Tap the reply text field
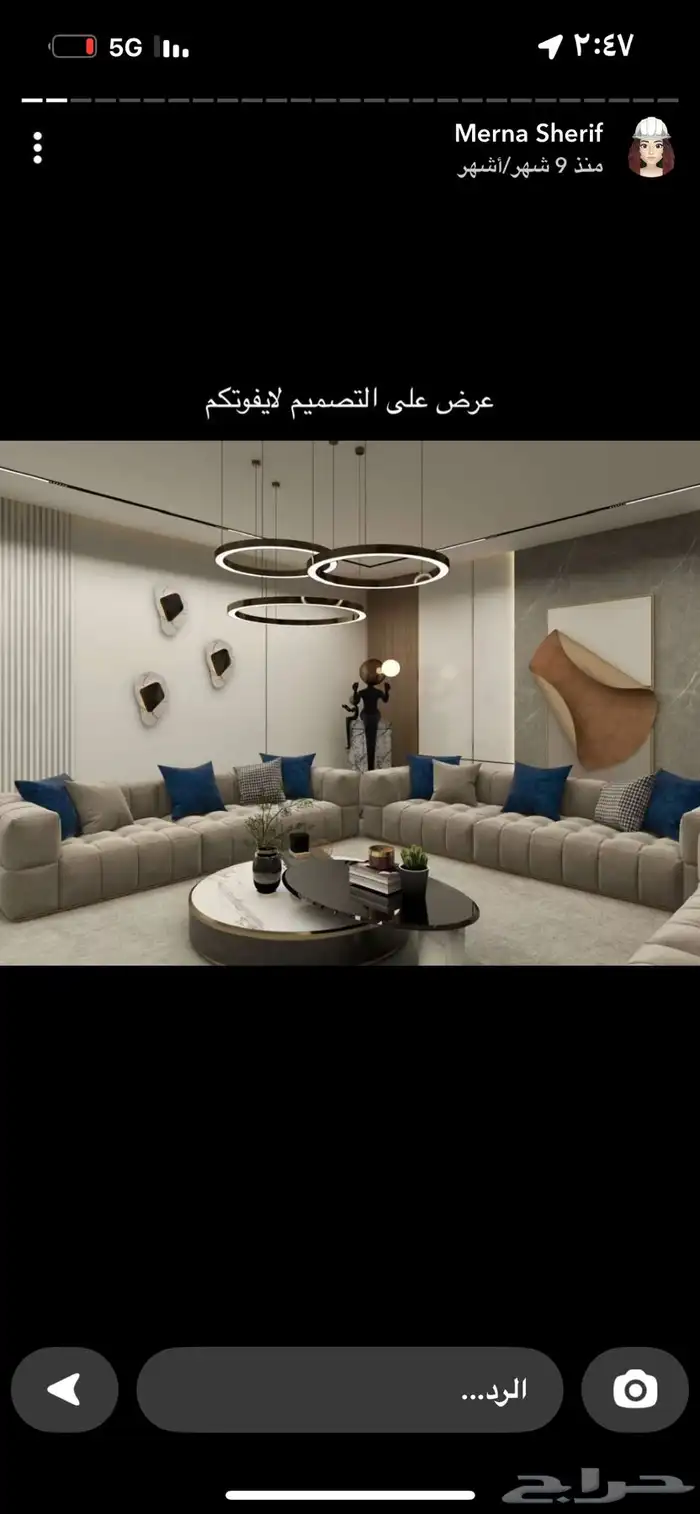Image resolution: width=700 pixels, height=1514 pixels. tap(350, 1390)
